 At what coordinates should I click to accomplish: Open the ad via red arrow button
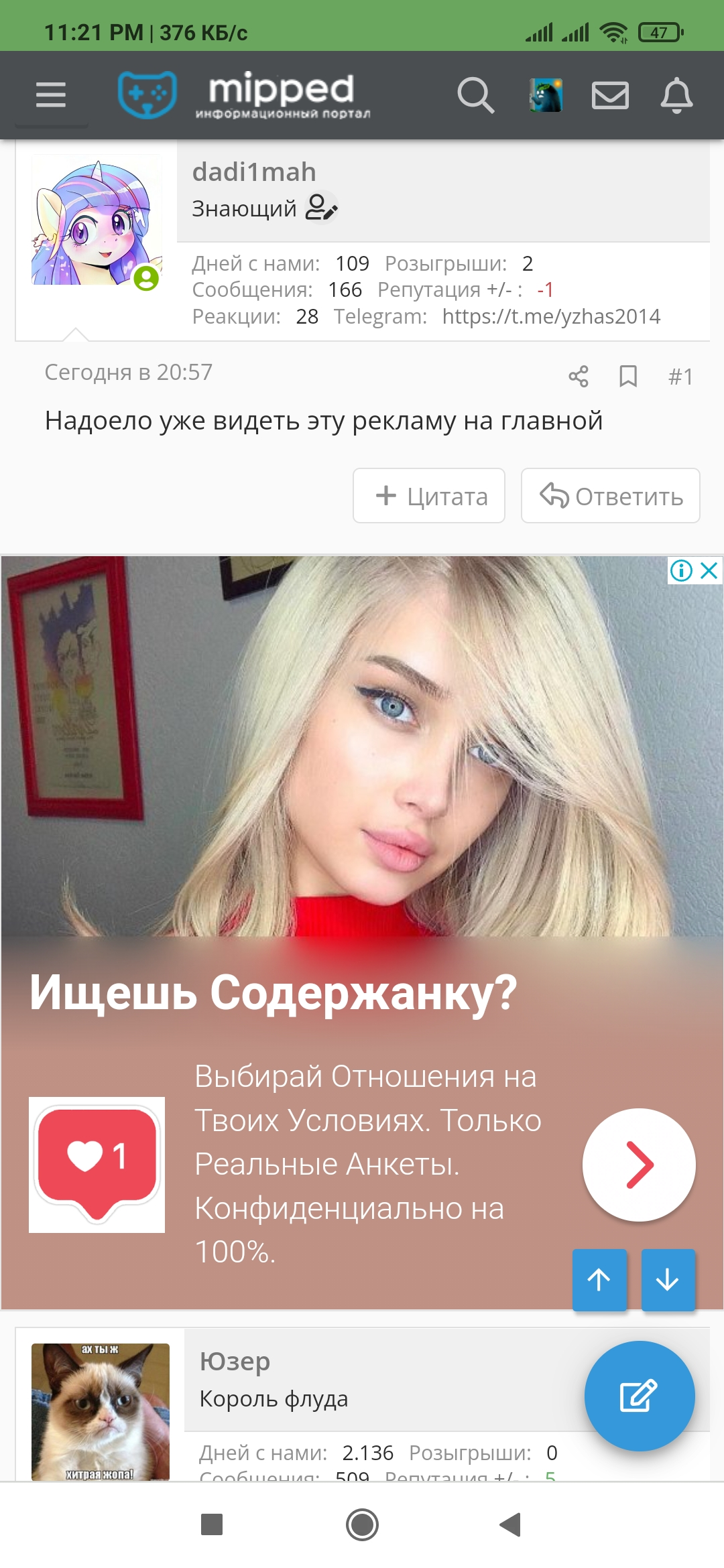coord(639,1165)
